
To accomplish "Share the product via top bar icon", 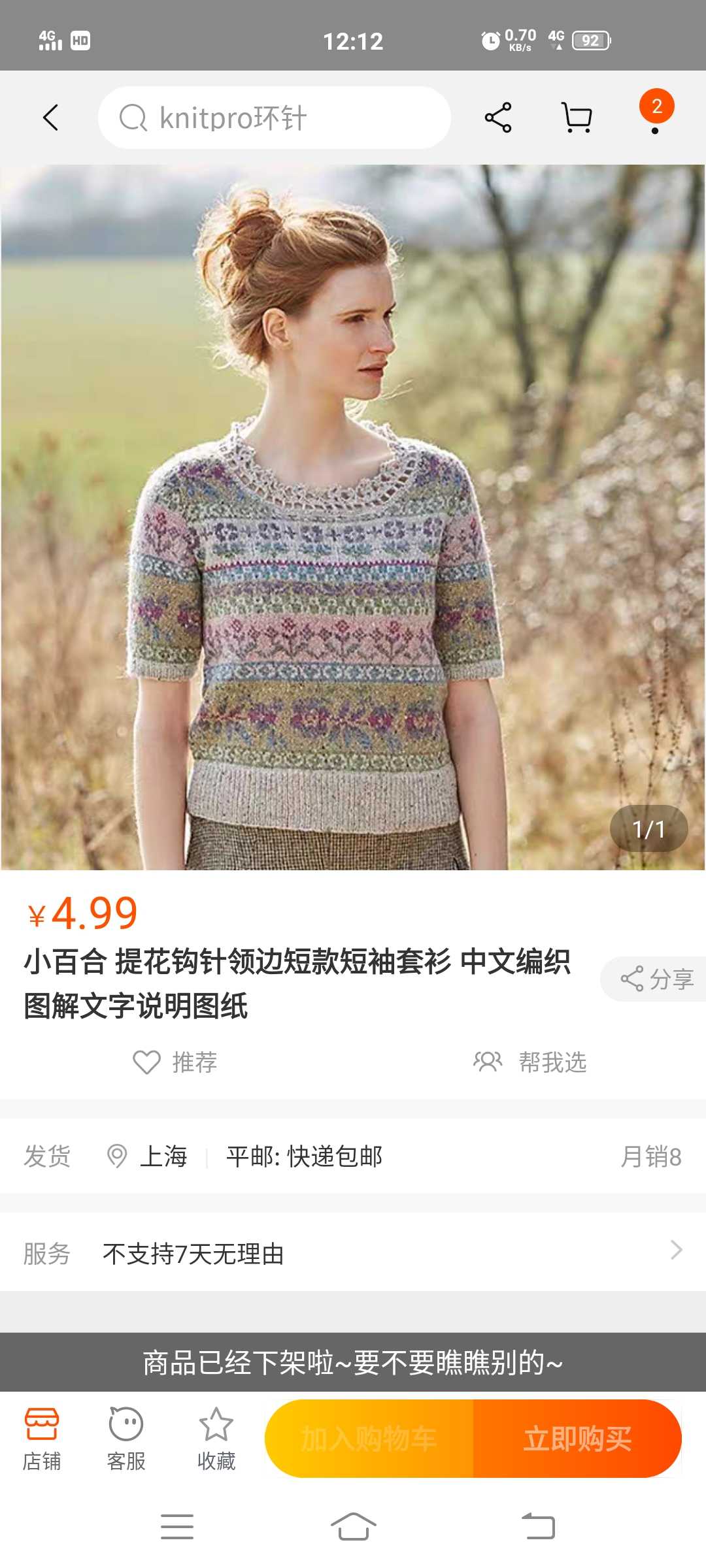I will point(498,118).
